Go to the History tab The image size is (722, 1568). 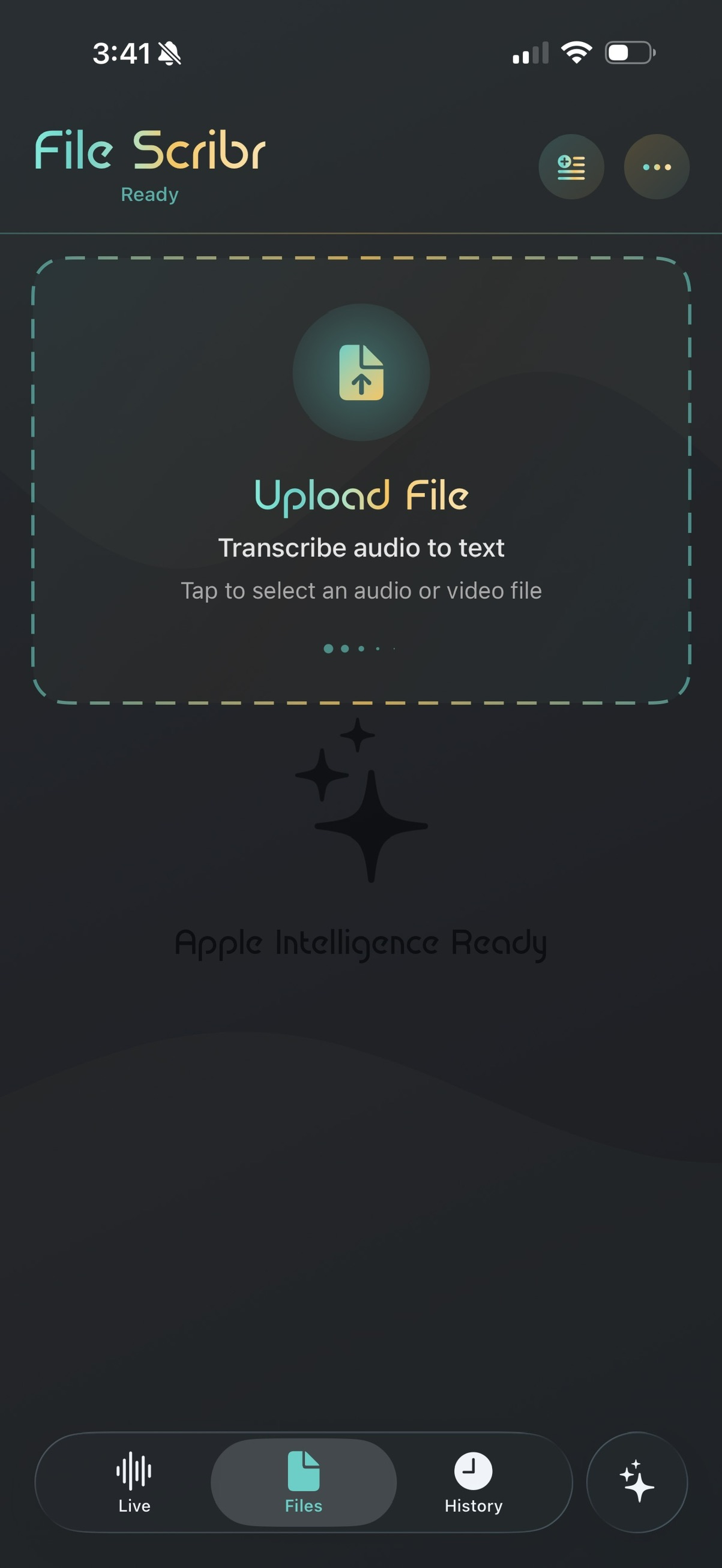point(473,1483)
